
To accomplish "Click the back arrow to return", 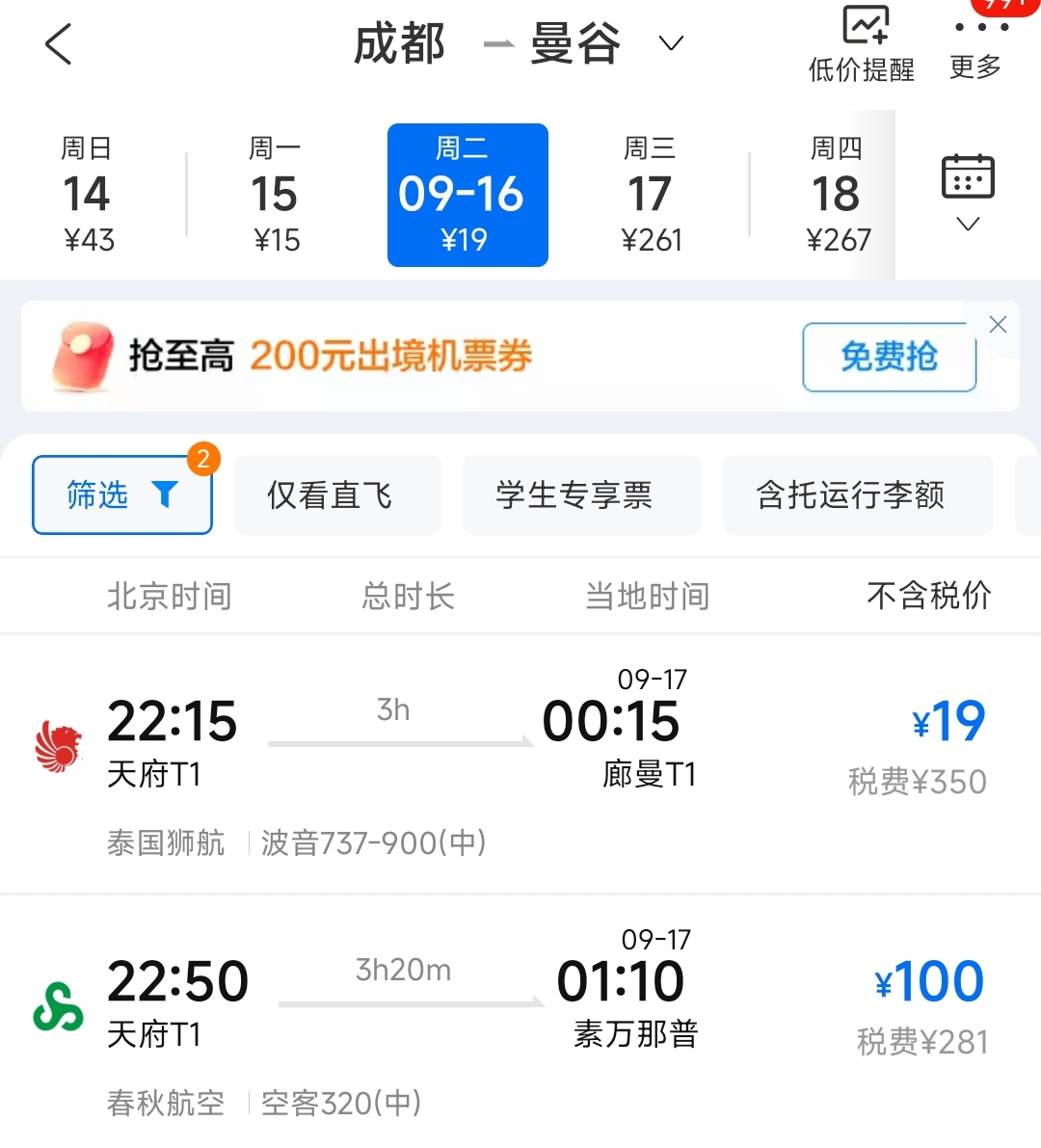I will point(58,43).
